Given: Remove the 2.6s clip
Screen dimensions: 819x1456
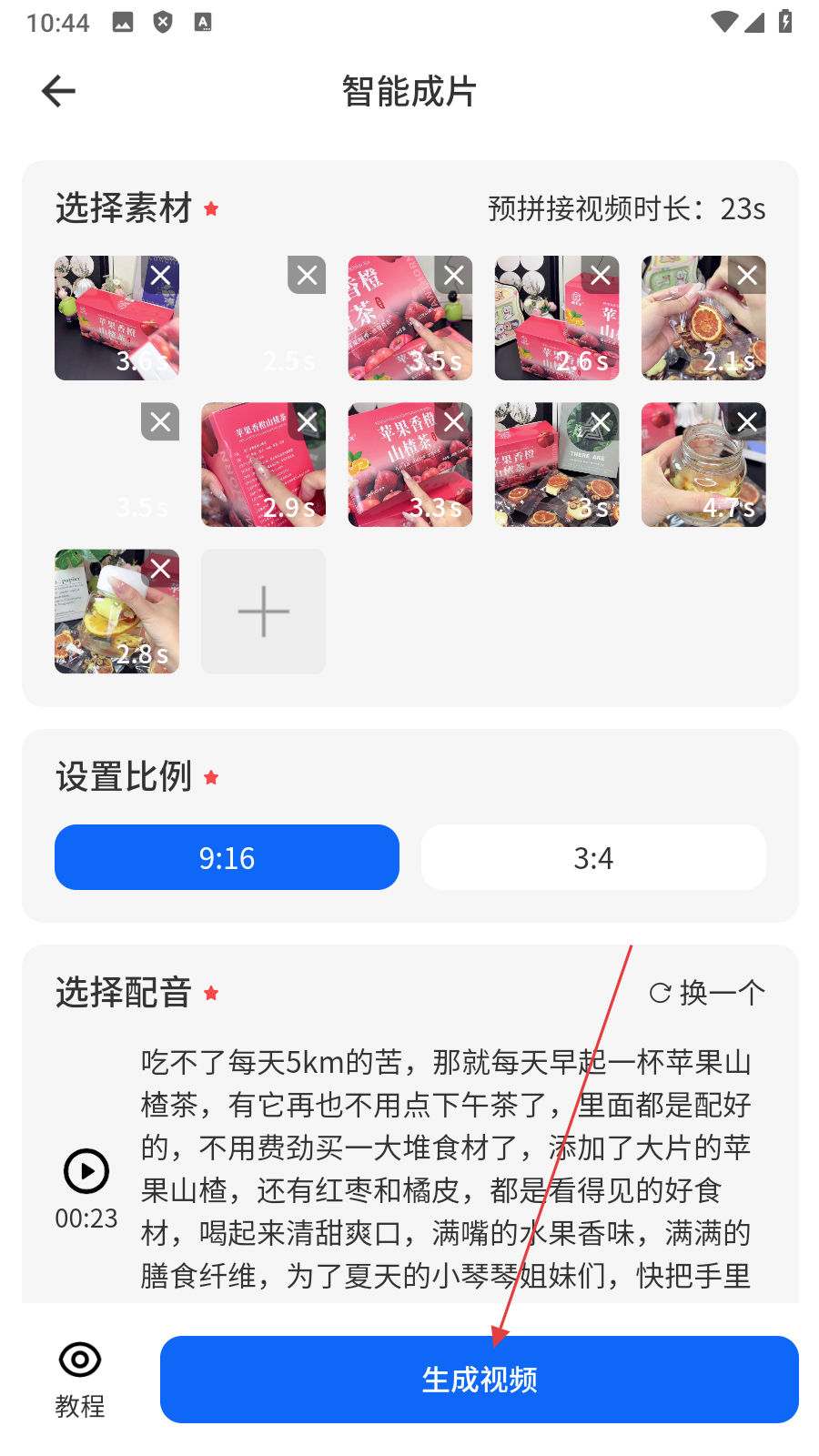Looking at the screenshot, I should click(601, 275).
